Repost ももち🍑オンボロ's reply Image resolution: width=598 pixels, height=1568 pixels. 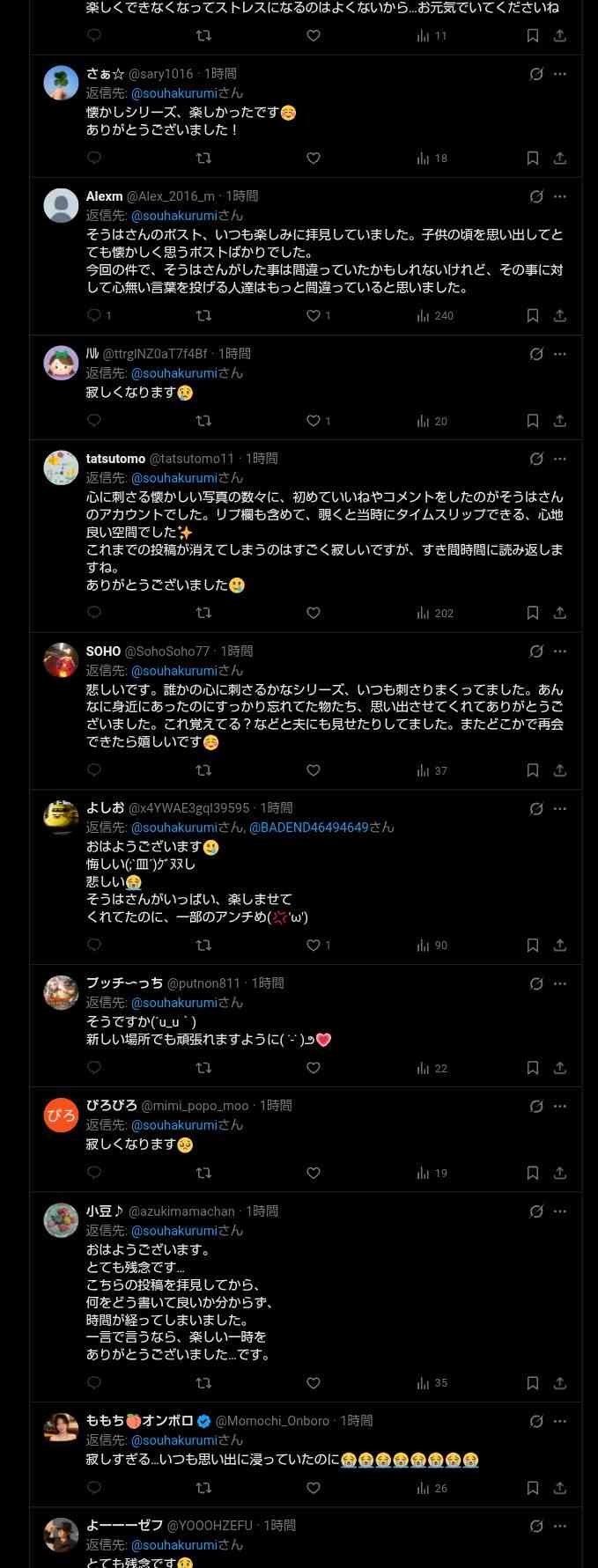(203, 1488)
